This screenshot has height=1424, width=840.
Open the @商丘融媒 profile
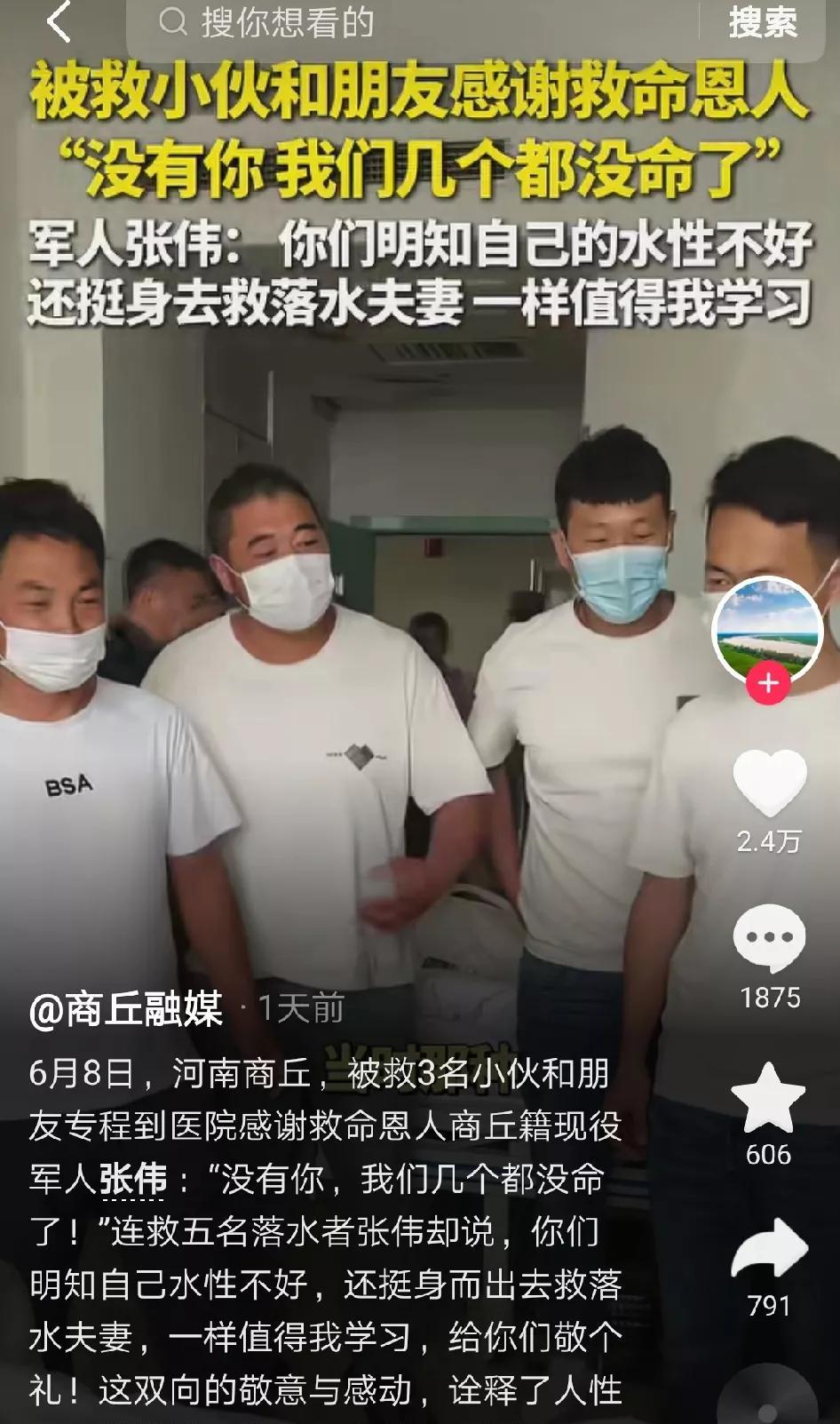click(125, 1010)
